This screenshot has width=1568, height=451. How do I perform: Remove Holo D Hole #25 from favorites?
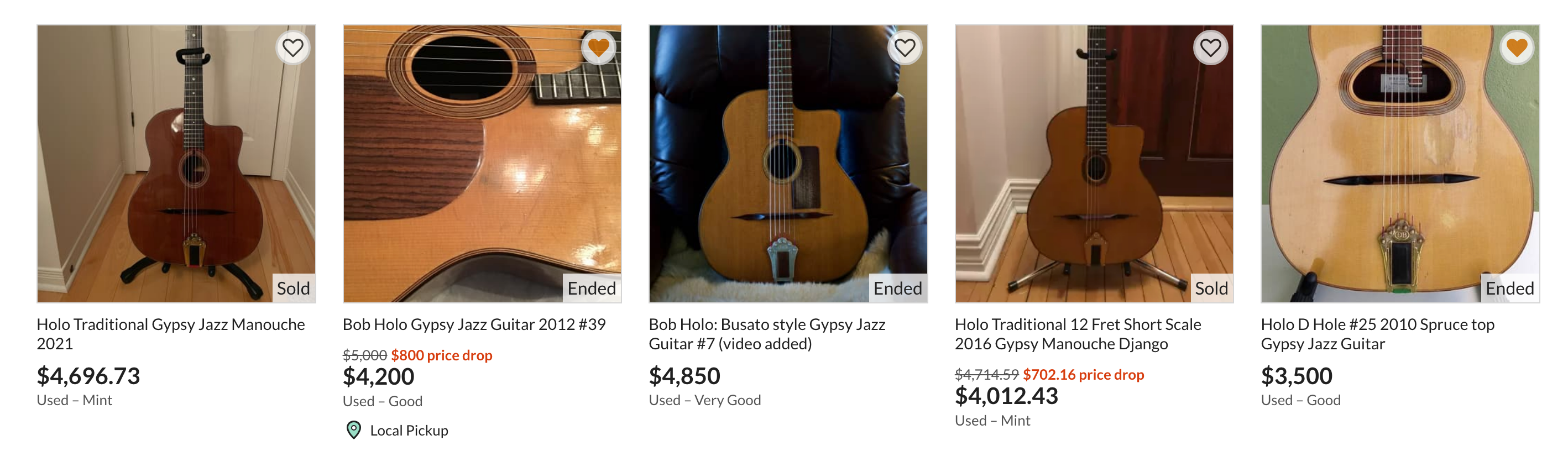1517,48
